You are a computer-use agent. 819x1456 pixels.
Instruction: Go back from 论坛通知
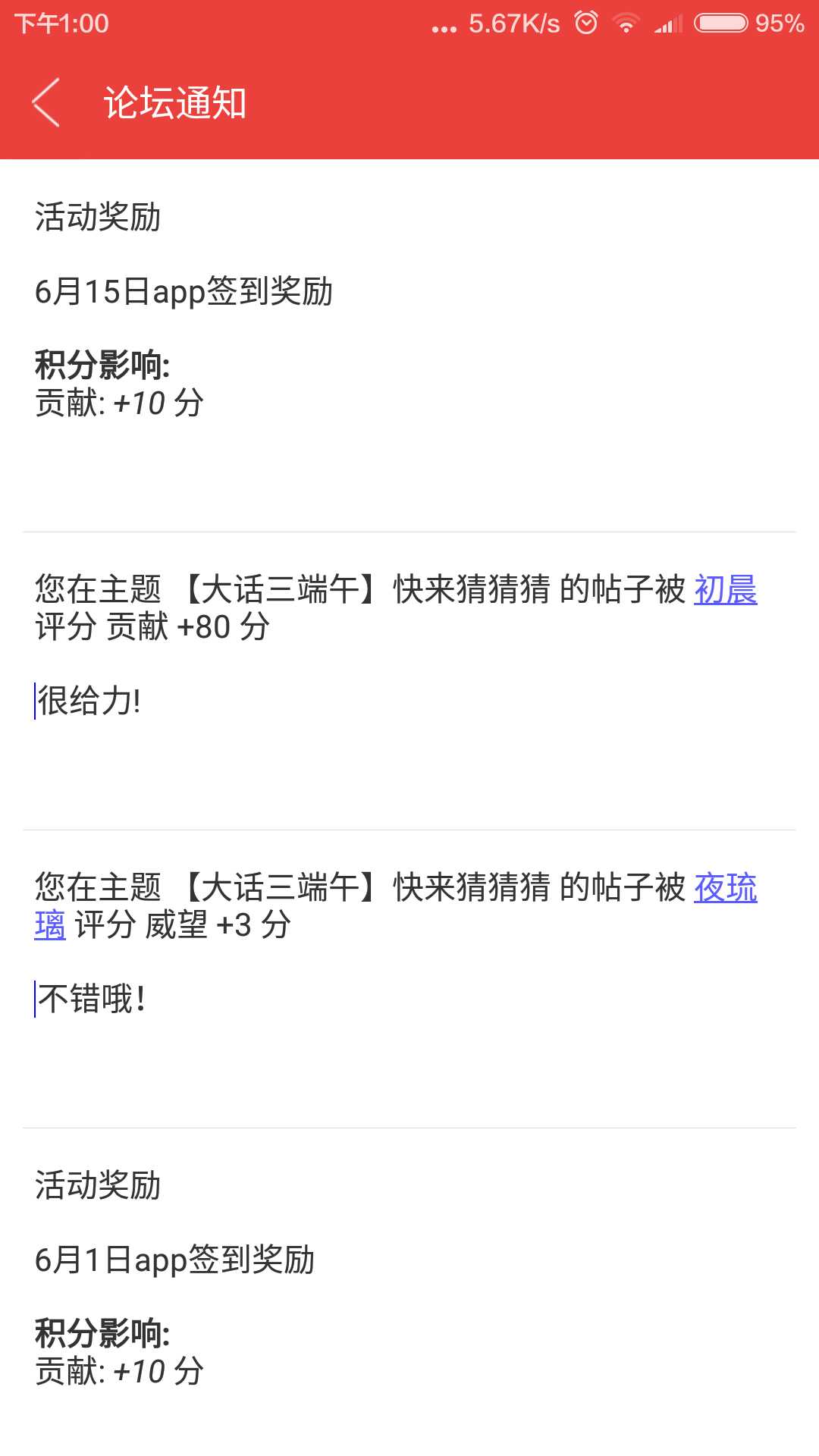(x=45, y=102)
